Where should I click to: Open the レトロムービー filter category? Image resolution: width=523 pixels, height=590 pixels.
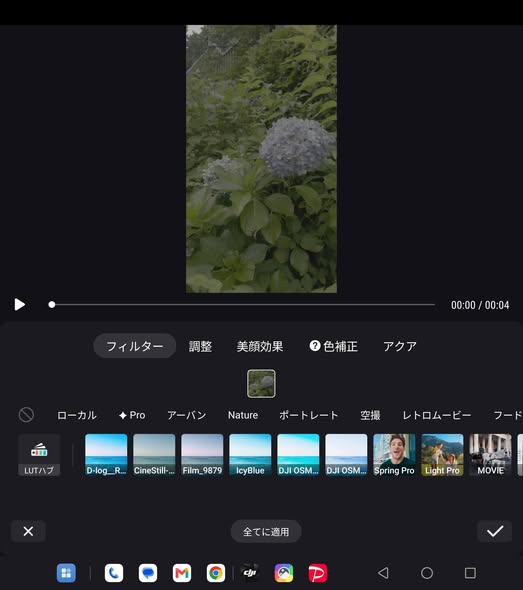pyautogui.click(x=437, y=415)
